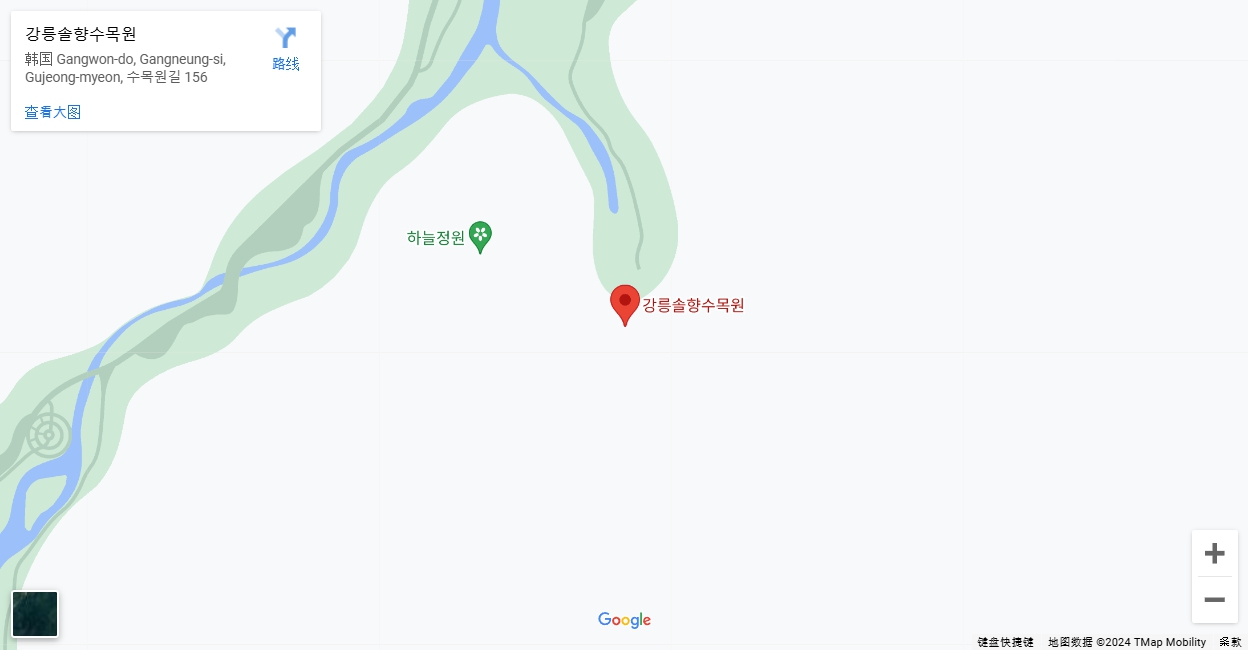Open the 查看大图 link

point(53,112)
